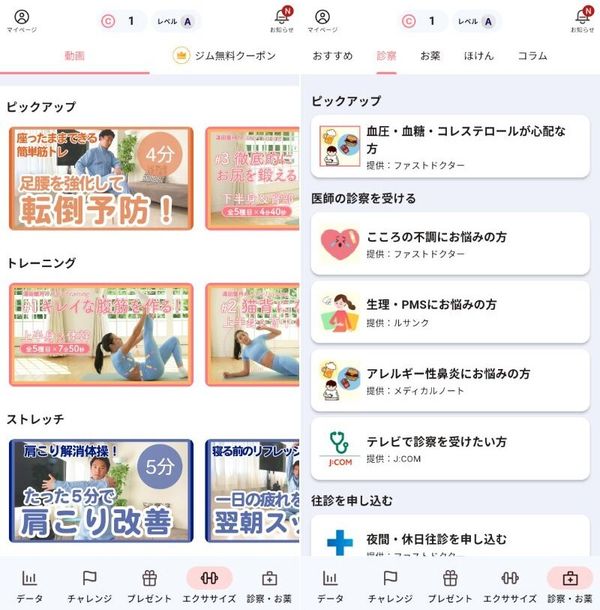This screenshot has height=610, width=600.
Task: Play the お尻を鍛える video
Action: (x=253, y=178)
